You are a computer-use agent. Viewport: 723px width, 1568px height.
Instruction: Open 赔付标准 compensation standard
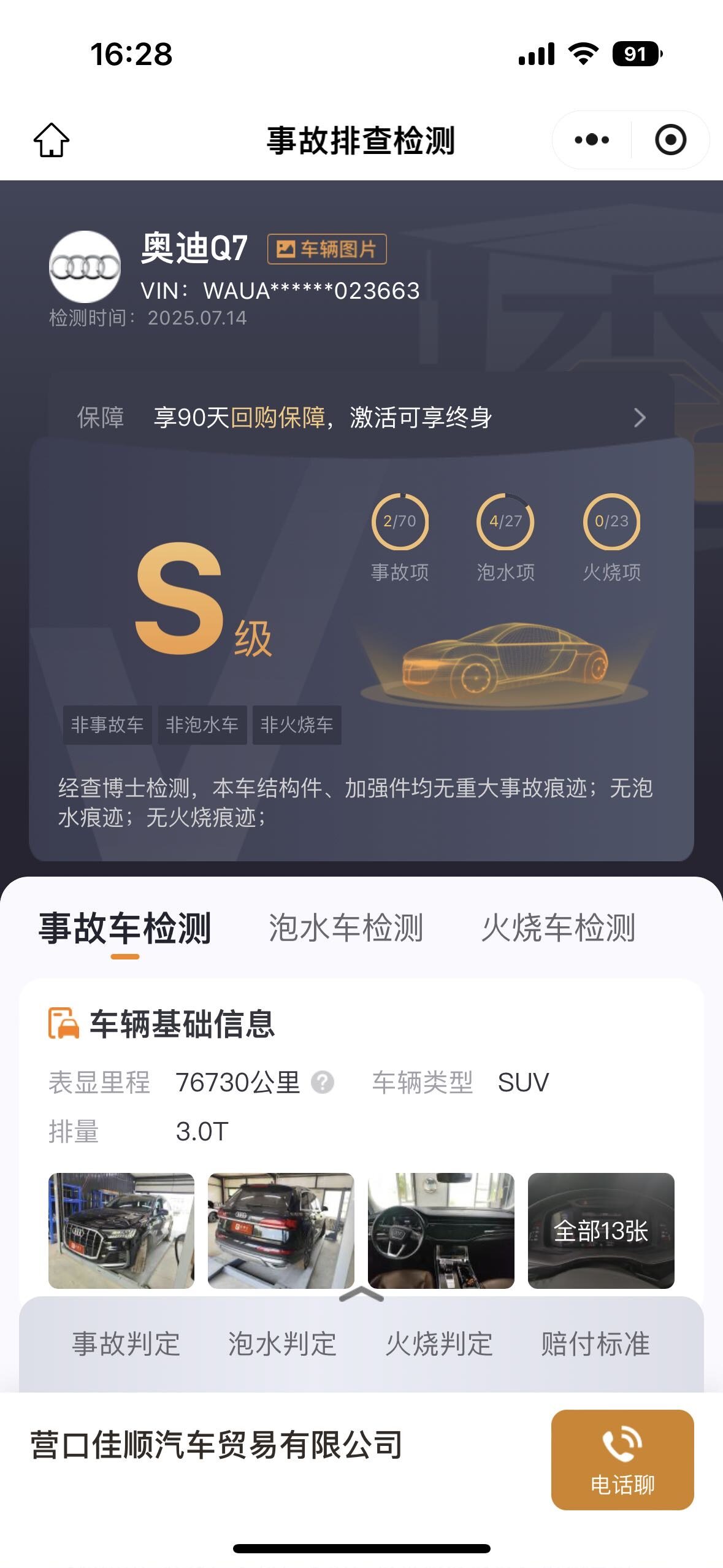coord(595,1343)
